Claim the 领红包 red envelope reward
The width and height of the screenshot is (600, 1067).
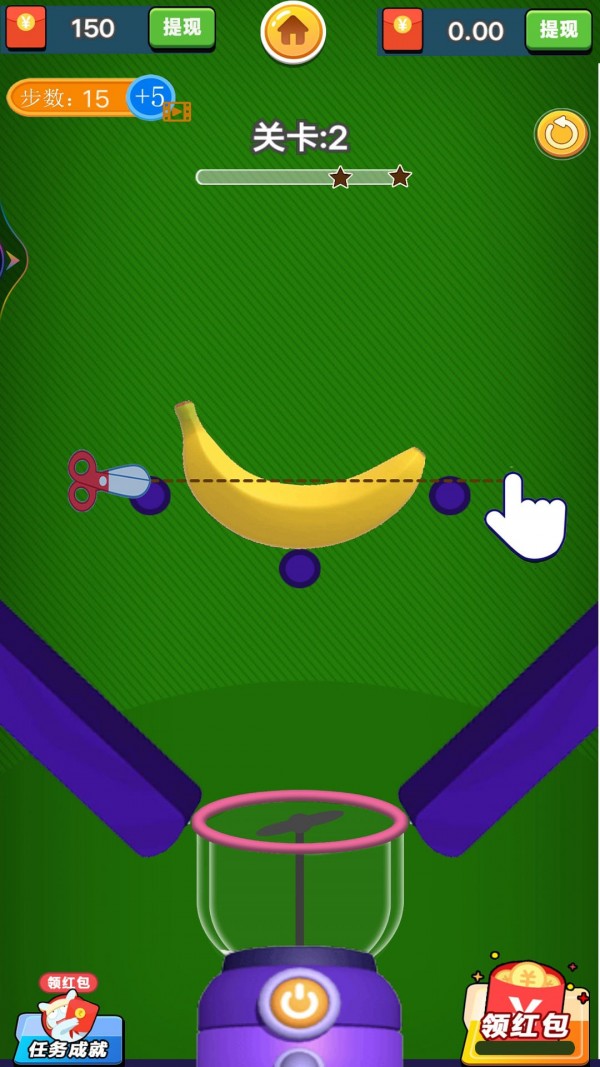[524, 1012]
